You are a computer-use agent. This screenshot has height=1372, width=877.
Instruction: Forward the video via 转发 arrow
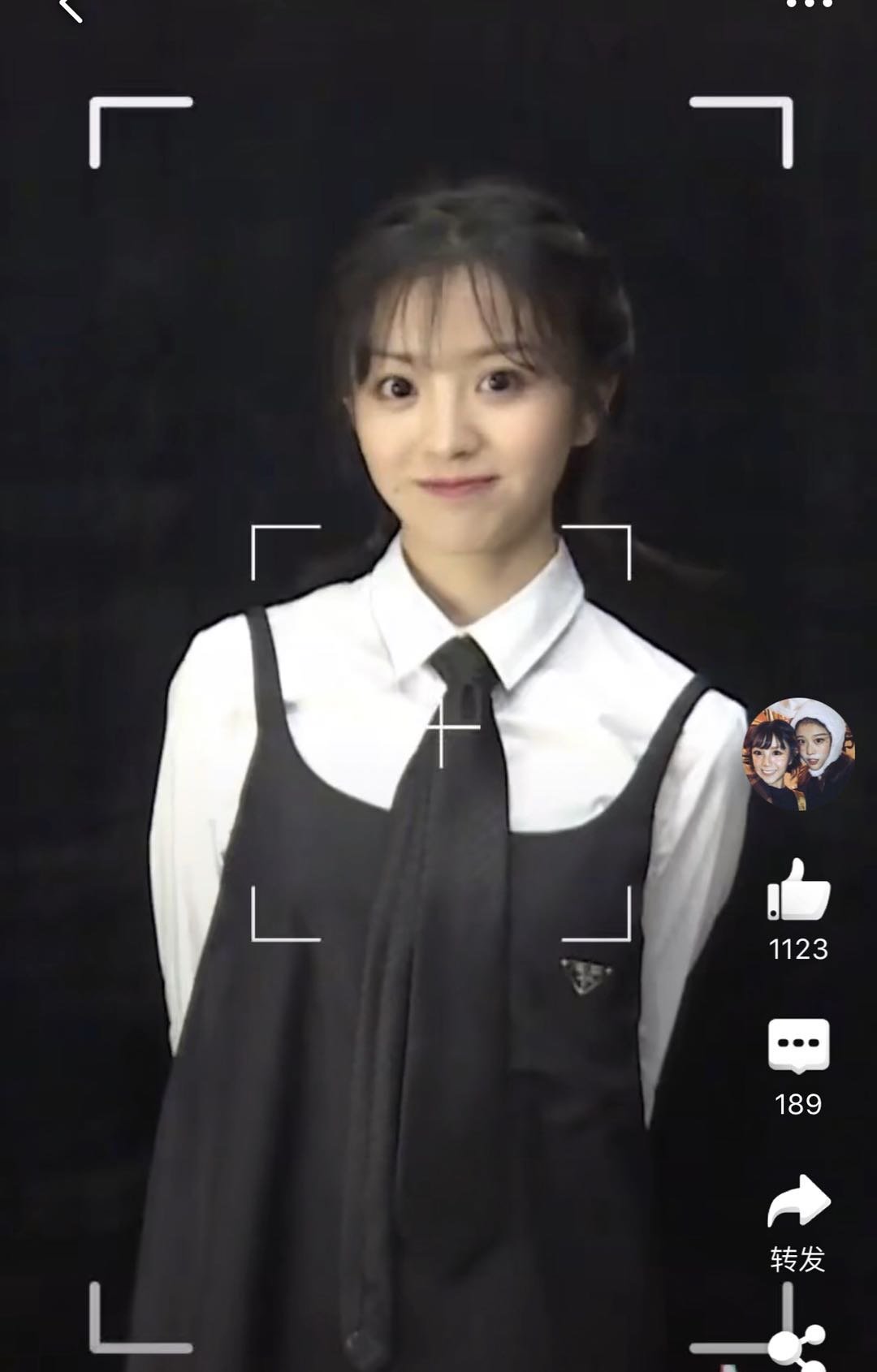(x=798, y=1202)
